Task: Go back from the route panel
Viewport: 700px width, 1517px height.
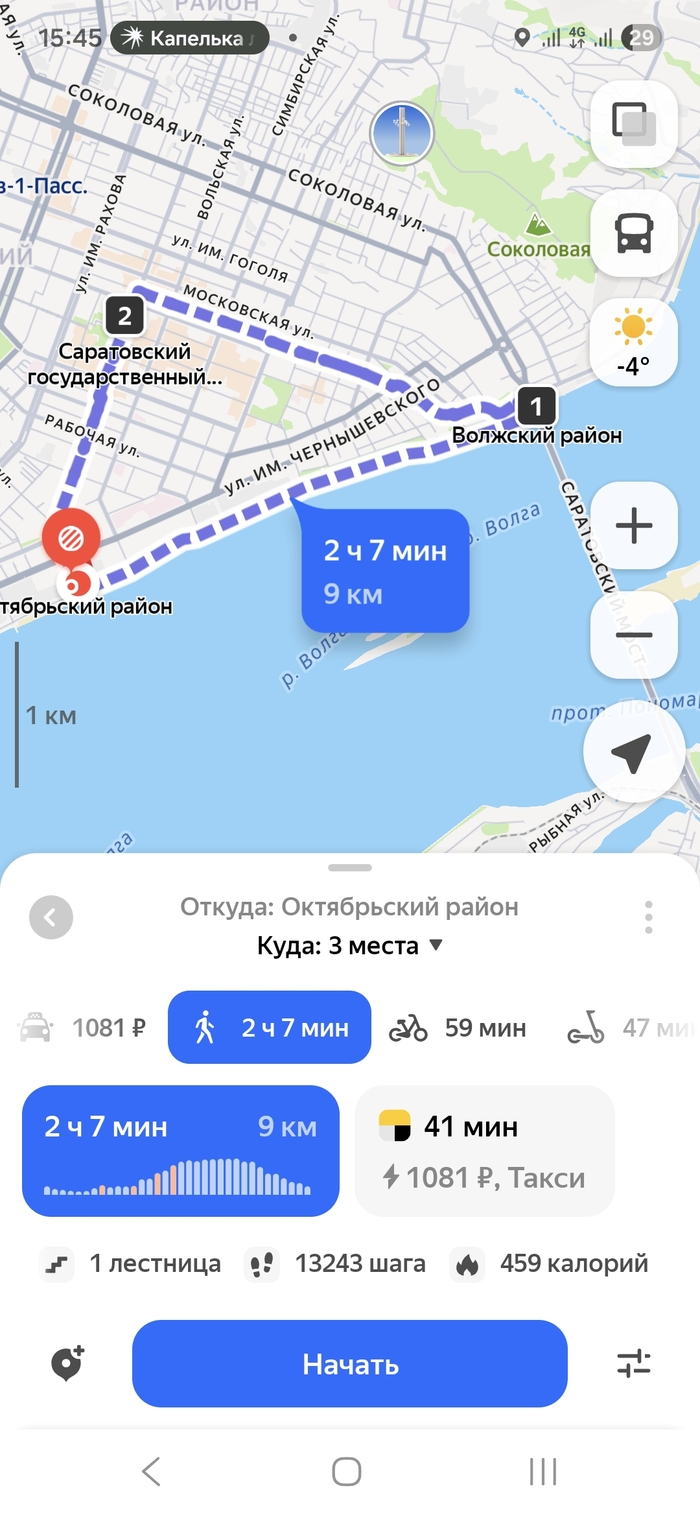Action: tap(51, 916)
